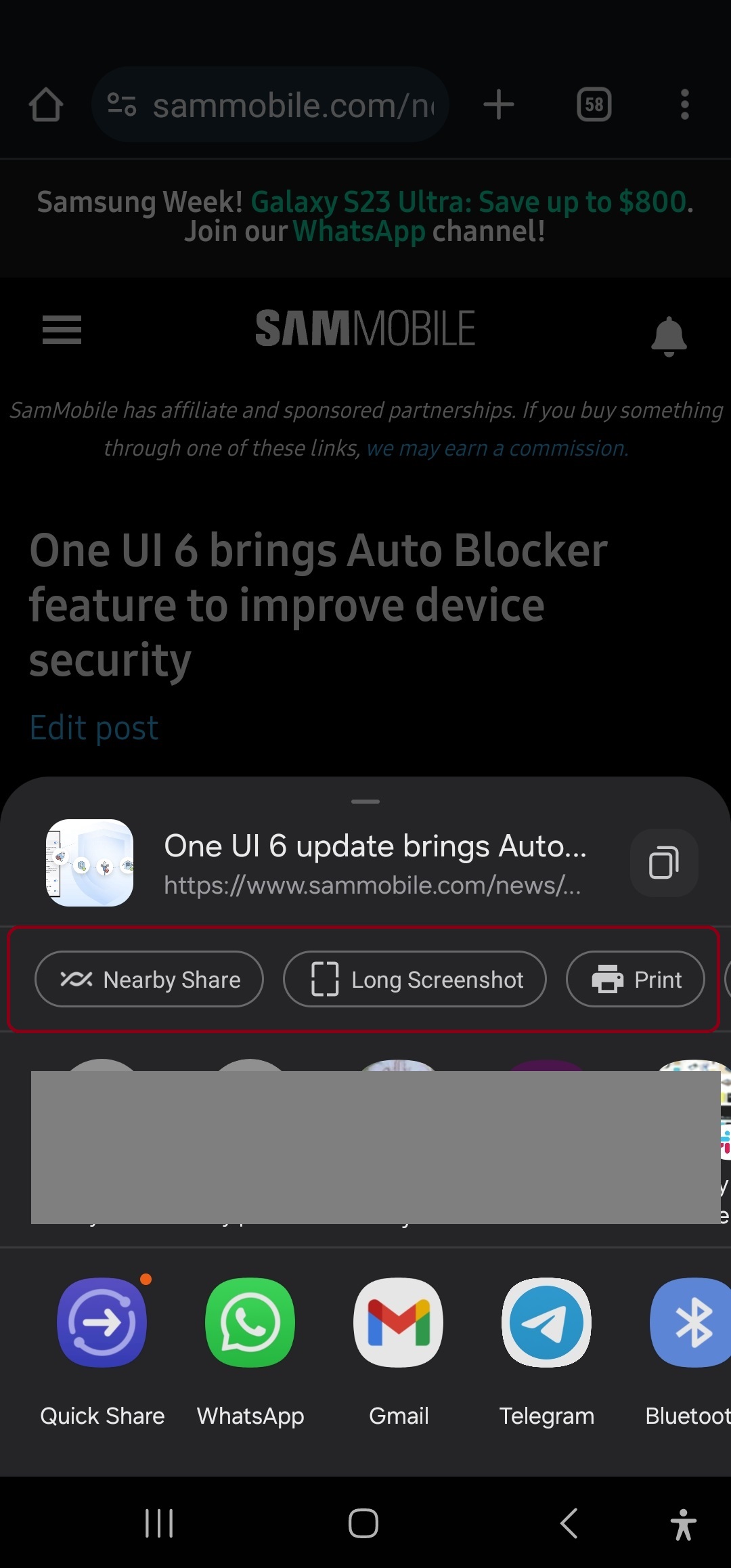
Task: Share using Bluetooth
Action: pos(692,1323)
